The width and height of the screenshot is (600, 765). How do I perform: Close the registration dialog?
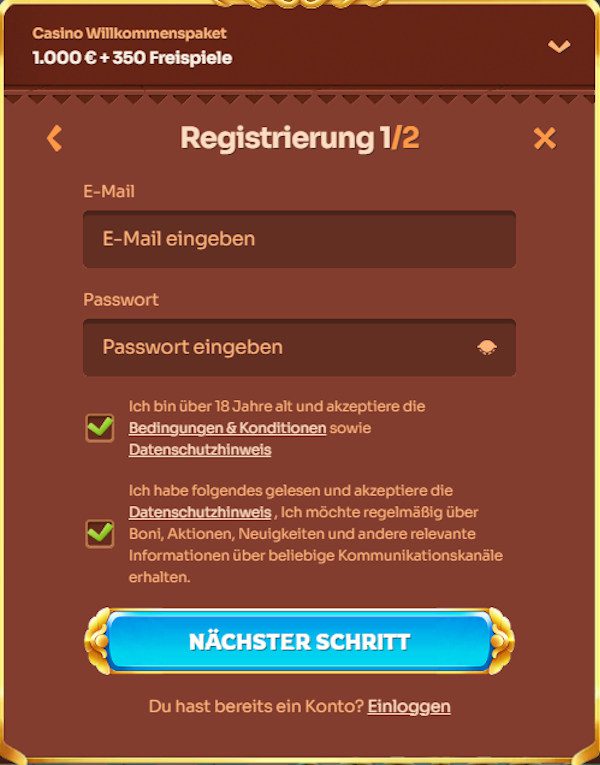(x=544, y=138)
